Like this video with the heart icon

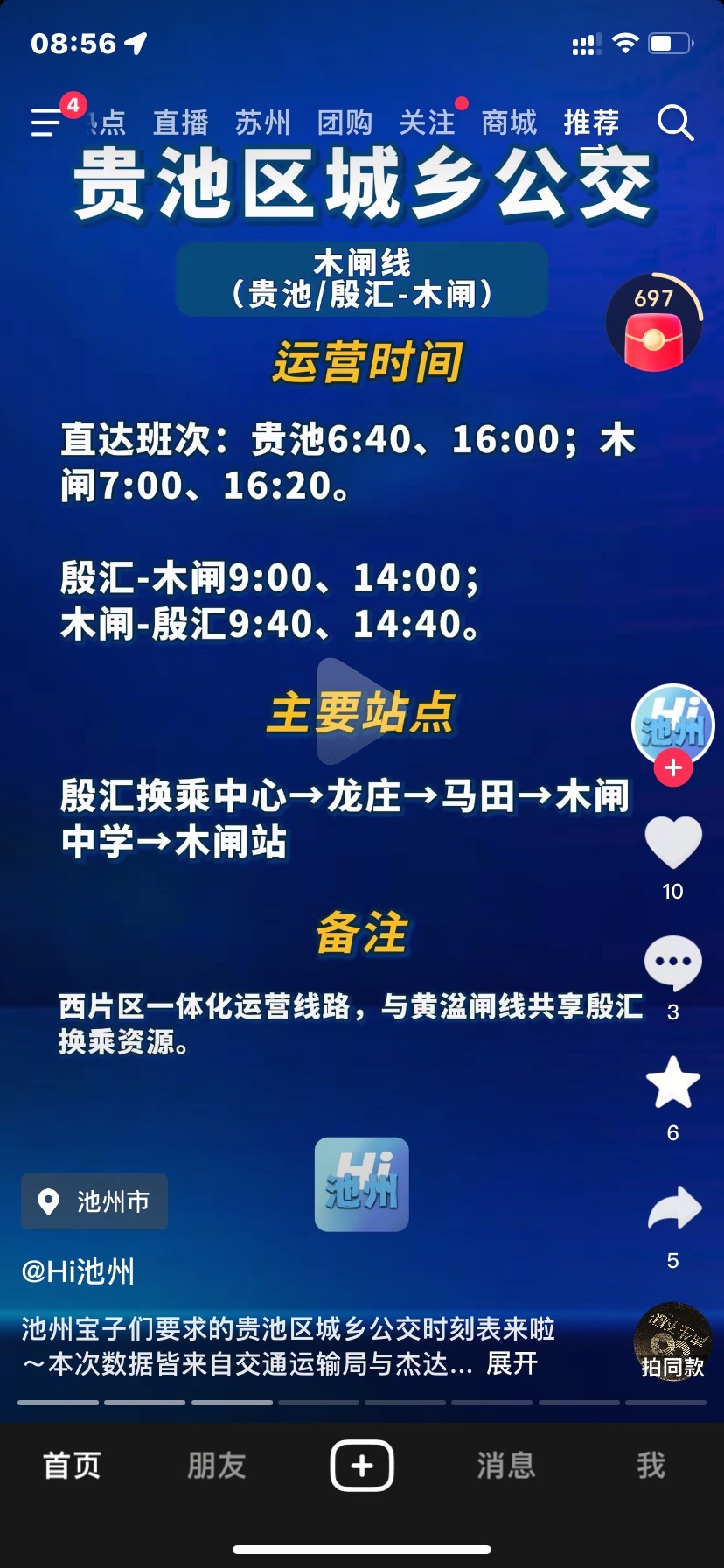[x=672, y=843]
